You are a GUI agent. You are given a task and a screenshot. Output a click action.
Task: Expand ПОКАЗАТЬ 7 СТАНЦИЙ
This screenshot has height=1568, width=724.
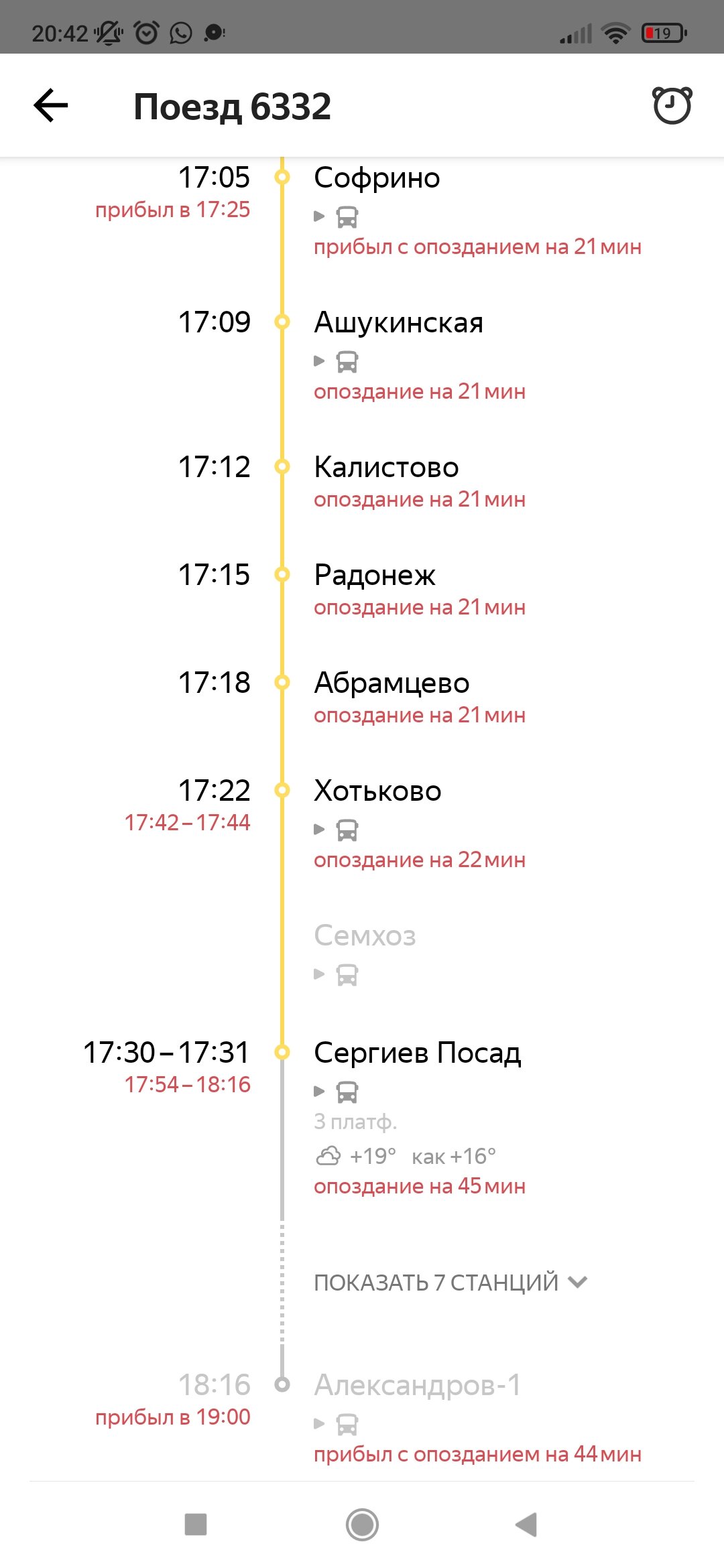point(450,1282)
